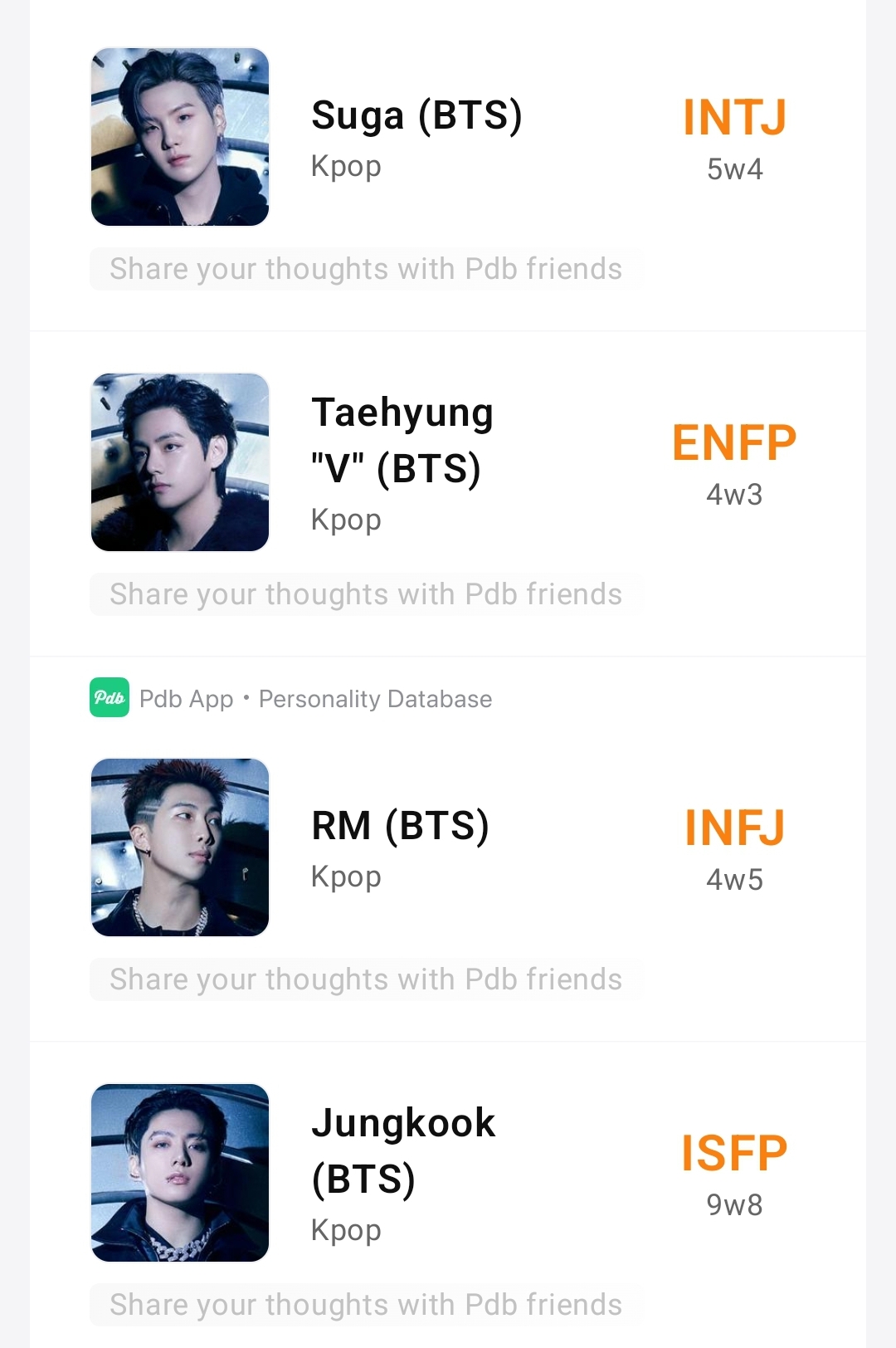
Task: Share thoughts under Suga's profile
Action: click(366, 269)
